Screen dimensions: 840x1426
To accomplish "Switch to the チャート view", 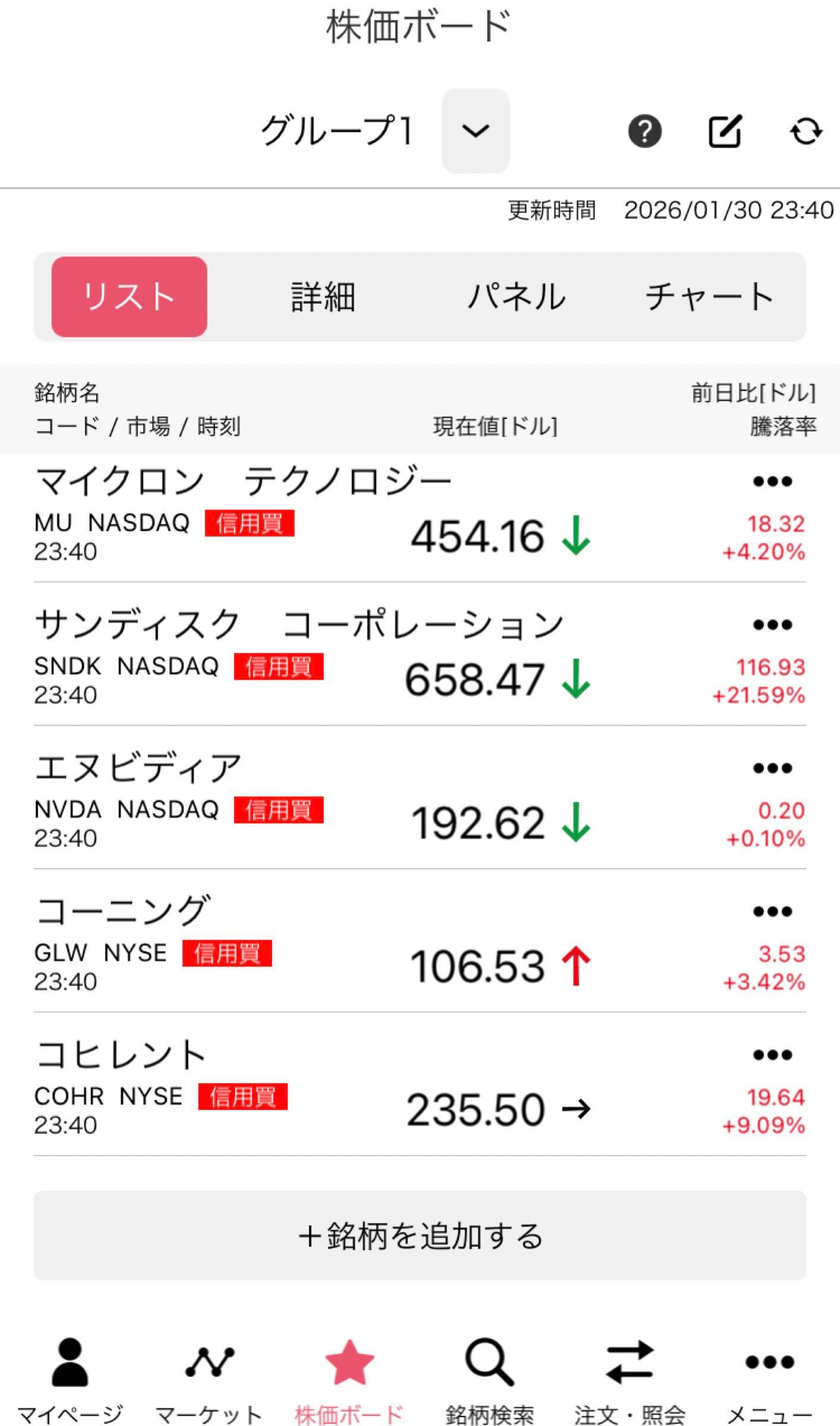I will (709, 297).
